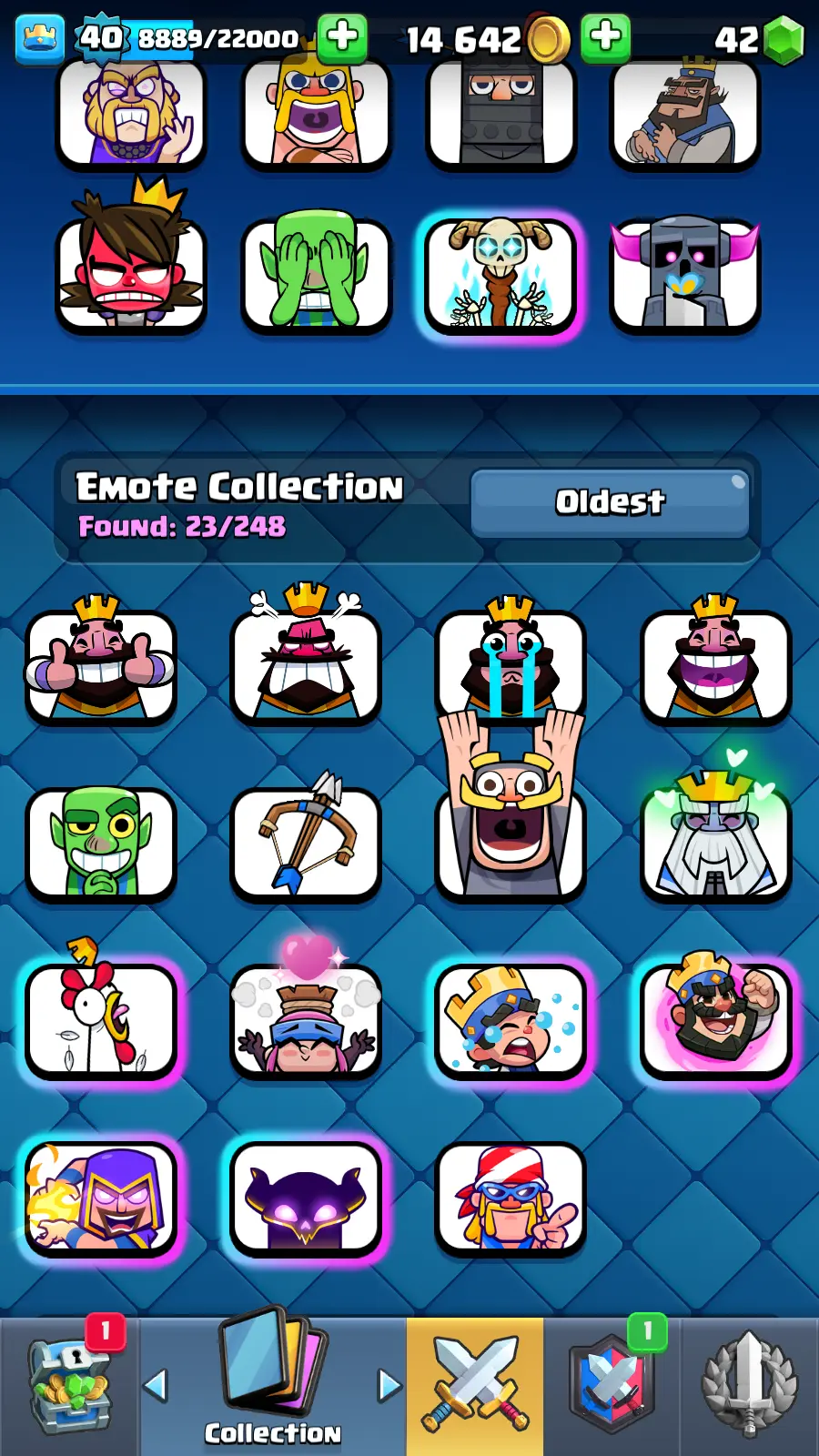Tap the skull skeleton emote in deck

(500, 275)
